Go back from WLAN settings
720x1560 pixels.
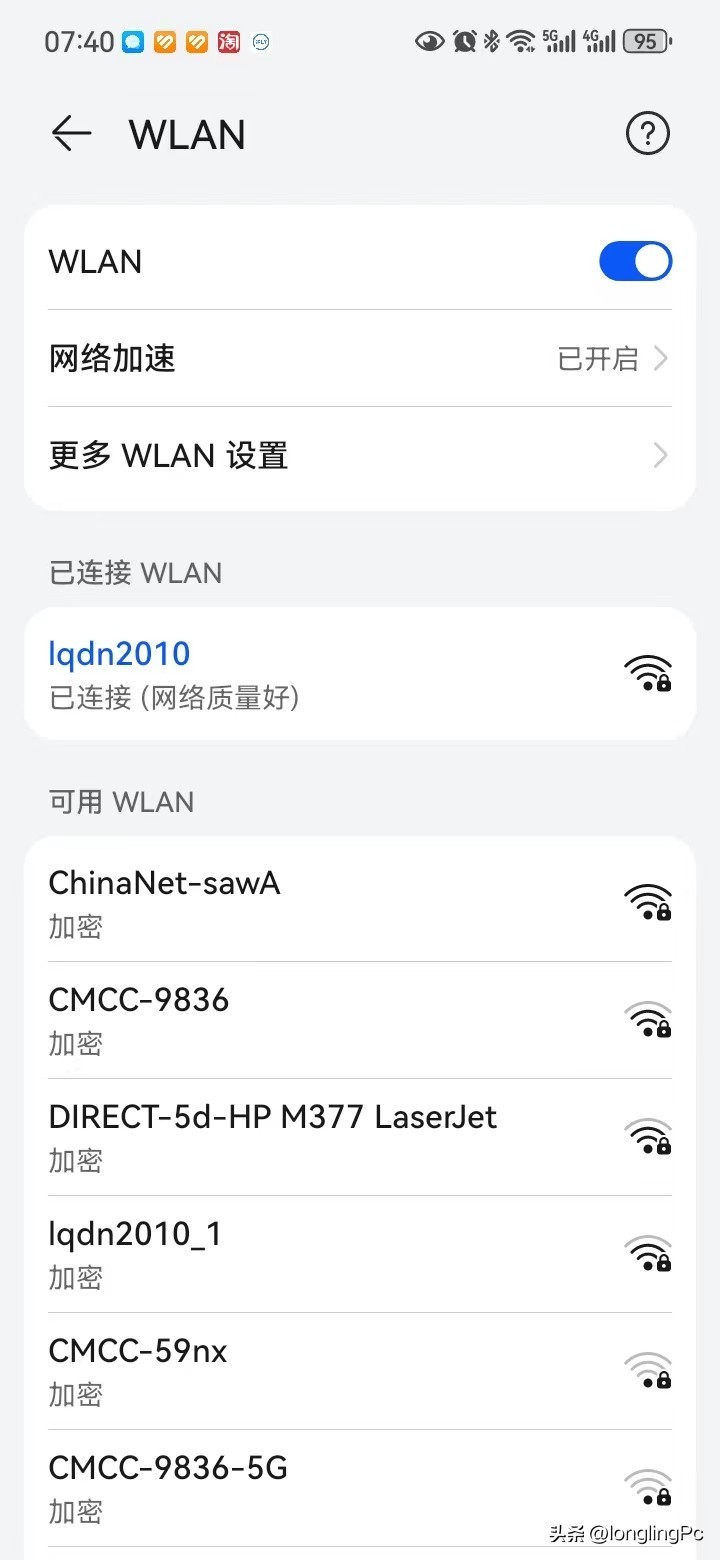(71, 134)
